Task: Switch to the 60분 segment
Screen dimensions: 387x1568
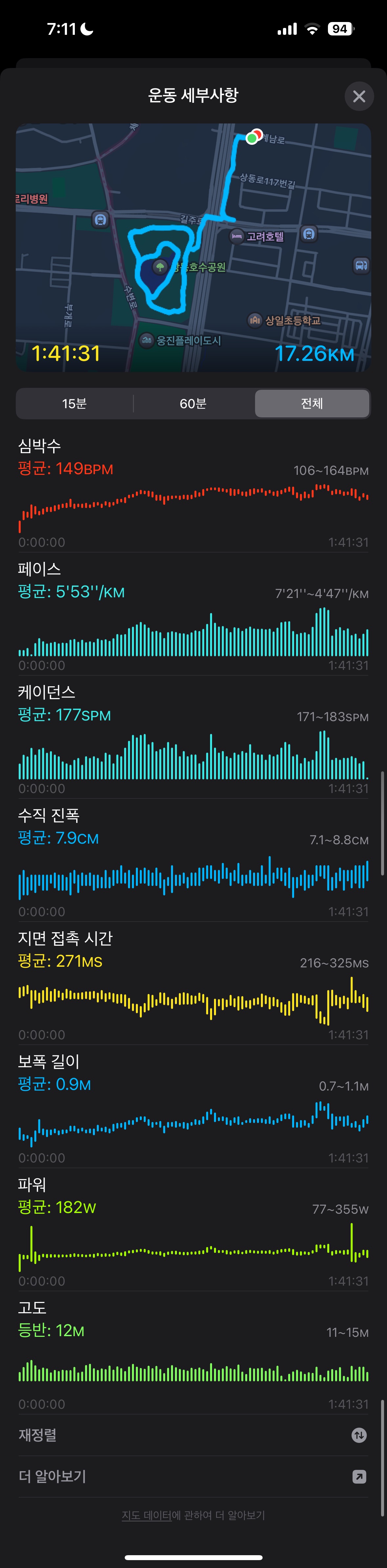Action: tap(193, 404)
